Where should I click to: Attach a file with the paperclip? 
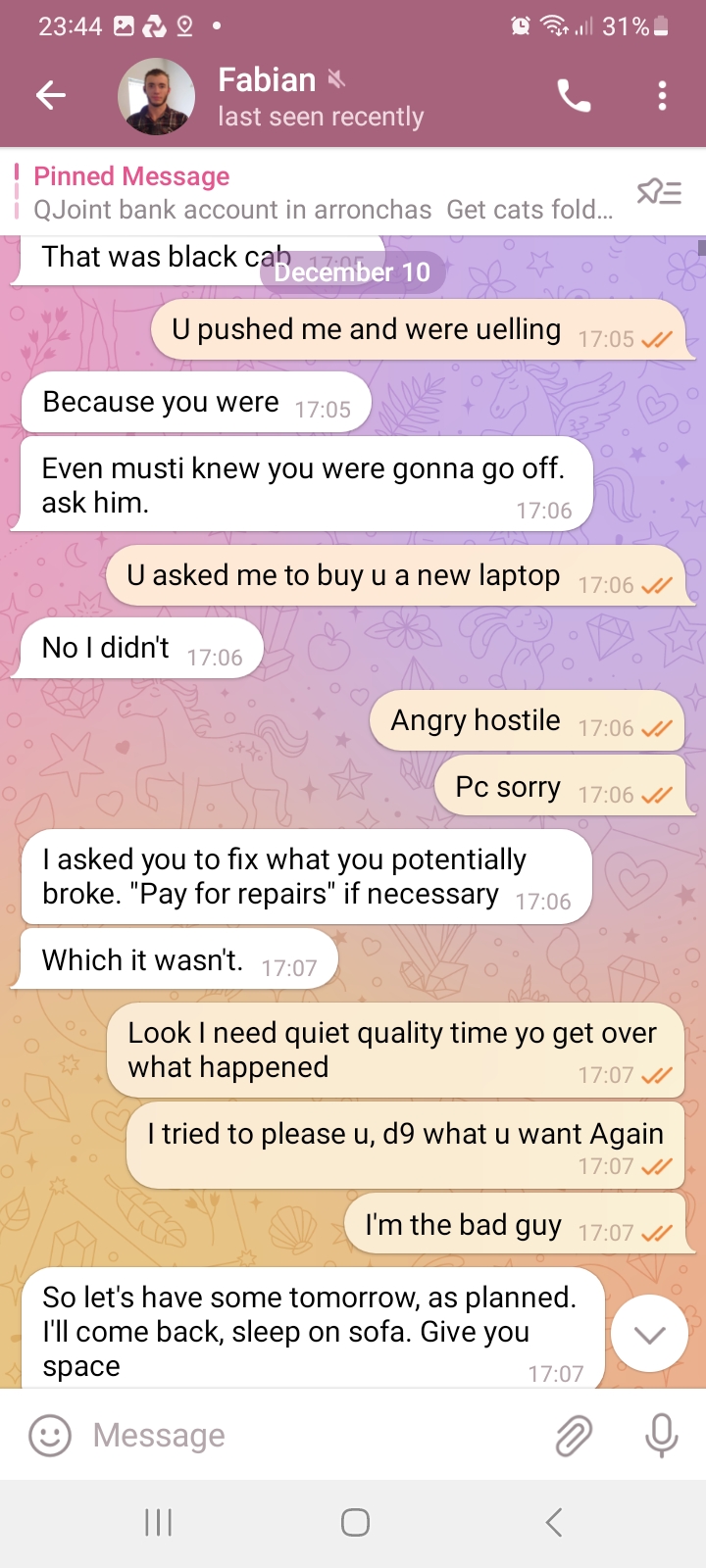[x=574, y=1436]
